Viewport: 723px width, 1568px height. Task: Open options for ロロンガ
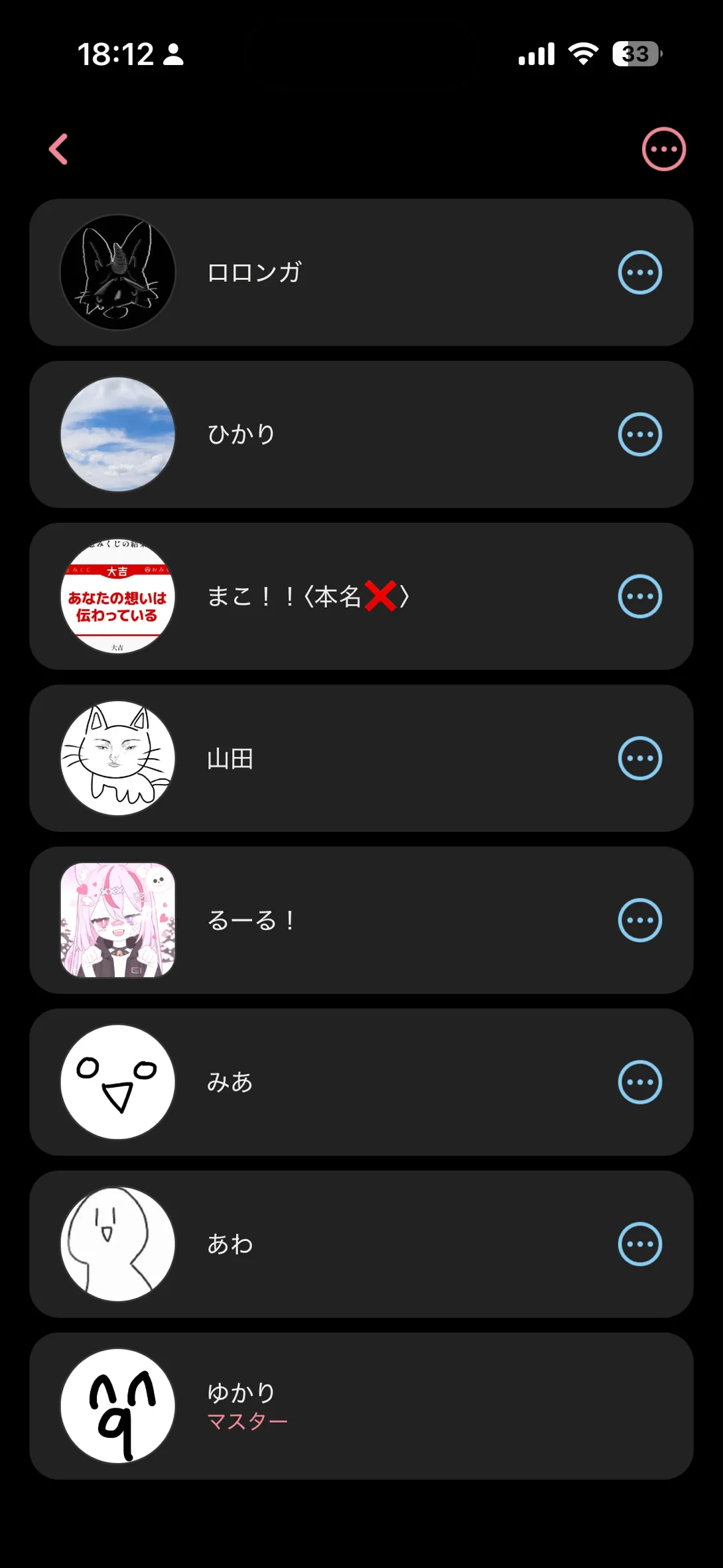[x=639, y=273]
